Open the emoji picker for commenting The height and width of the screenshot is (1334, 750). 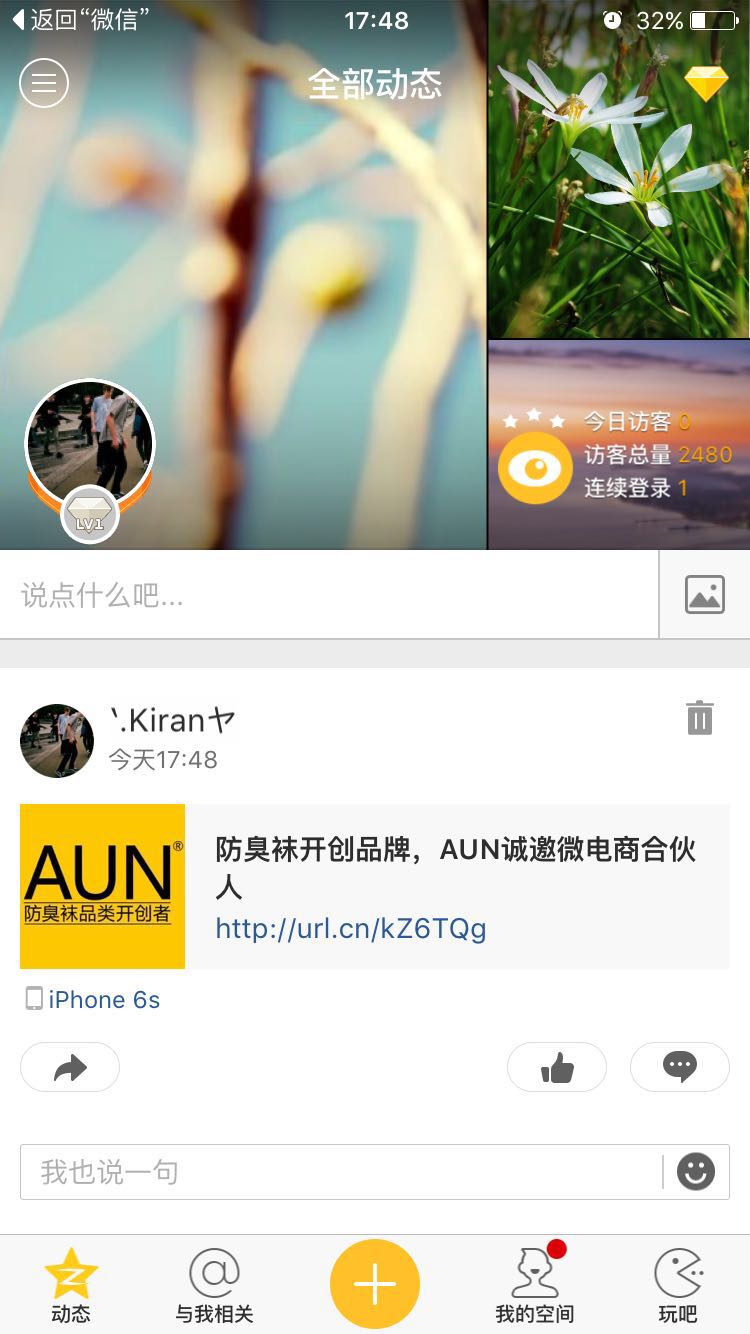pos(696,1172)
